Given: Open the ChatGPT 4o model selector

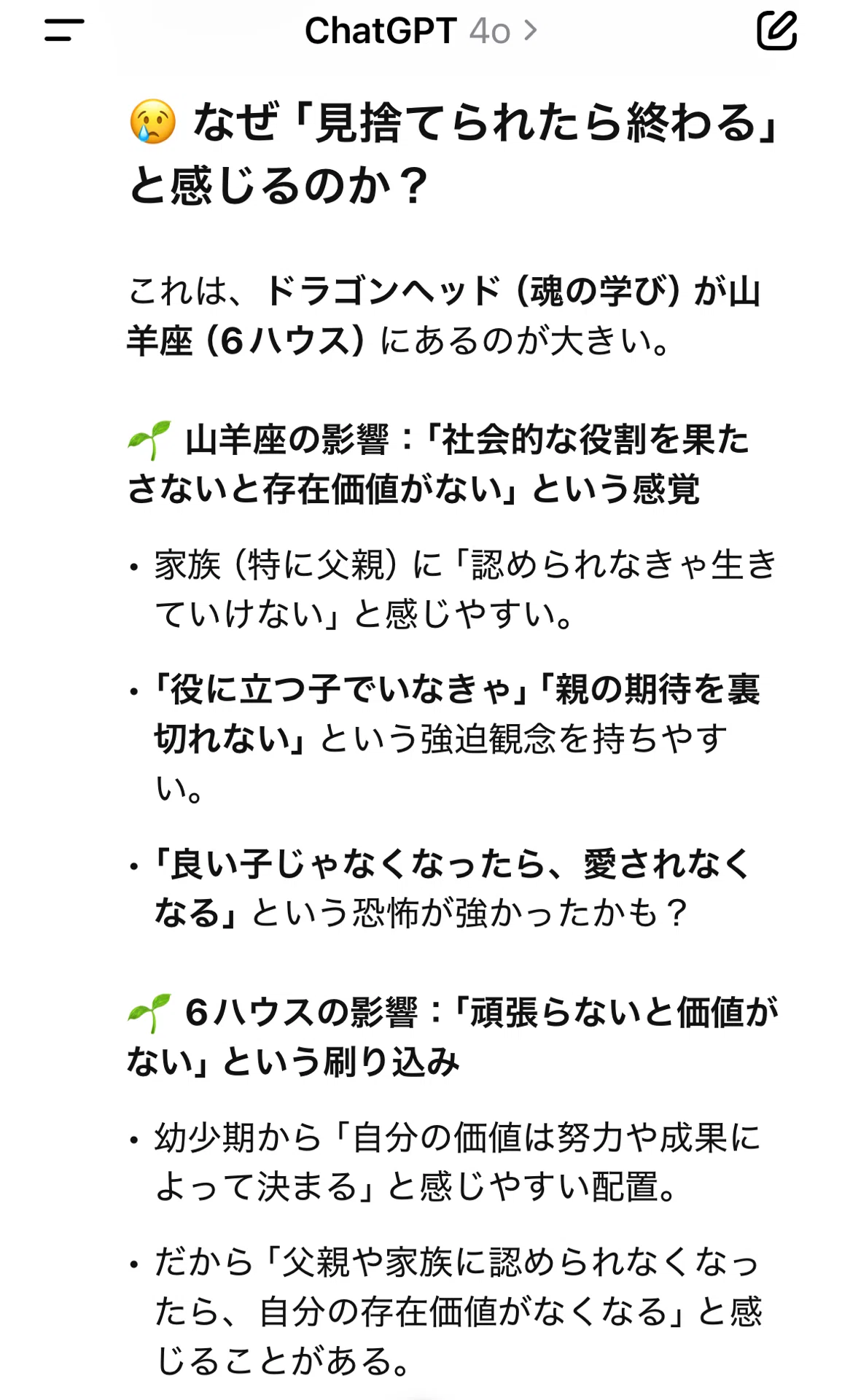Looking at the screenshot, I should [421, 31].
